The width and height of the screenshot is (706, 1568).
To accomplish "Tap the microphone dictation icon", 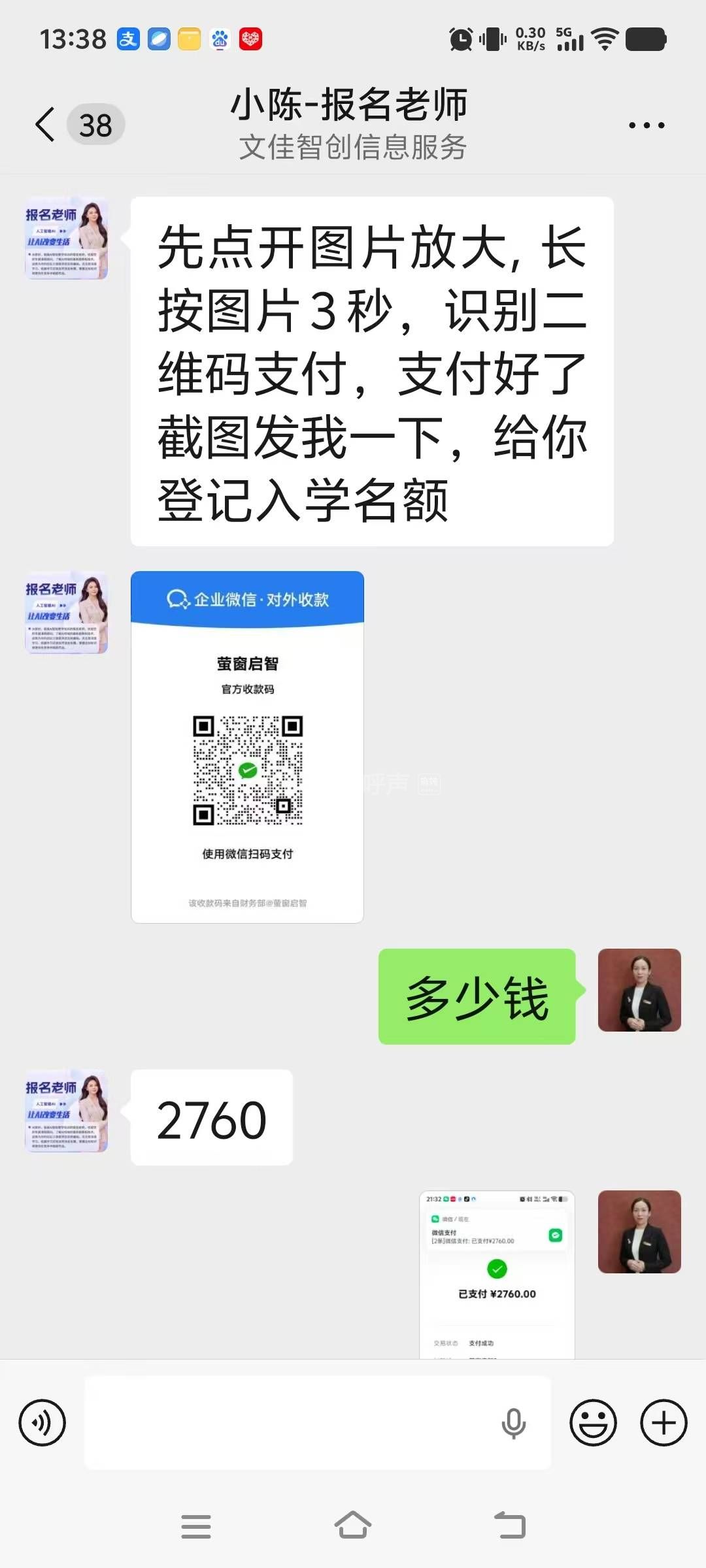I will 513,1422.
